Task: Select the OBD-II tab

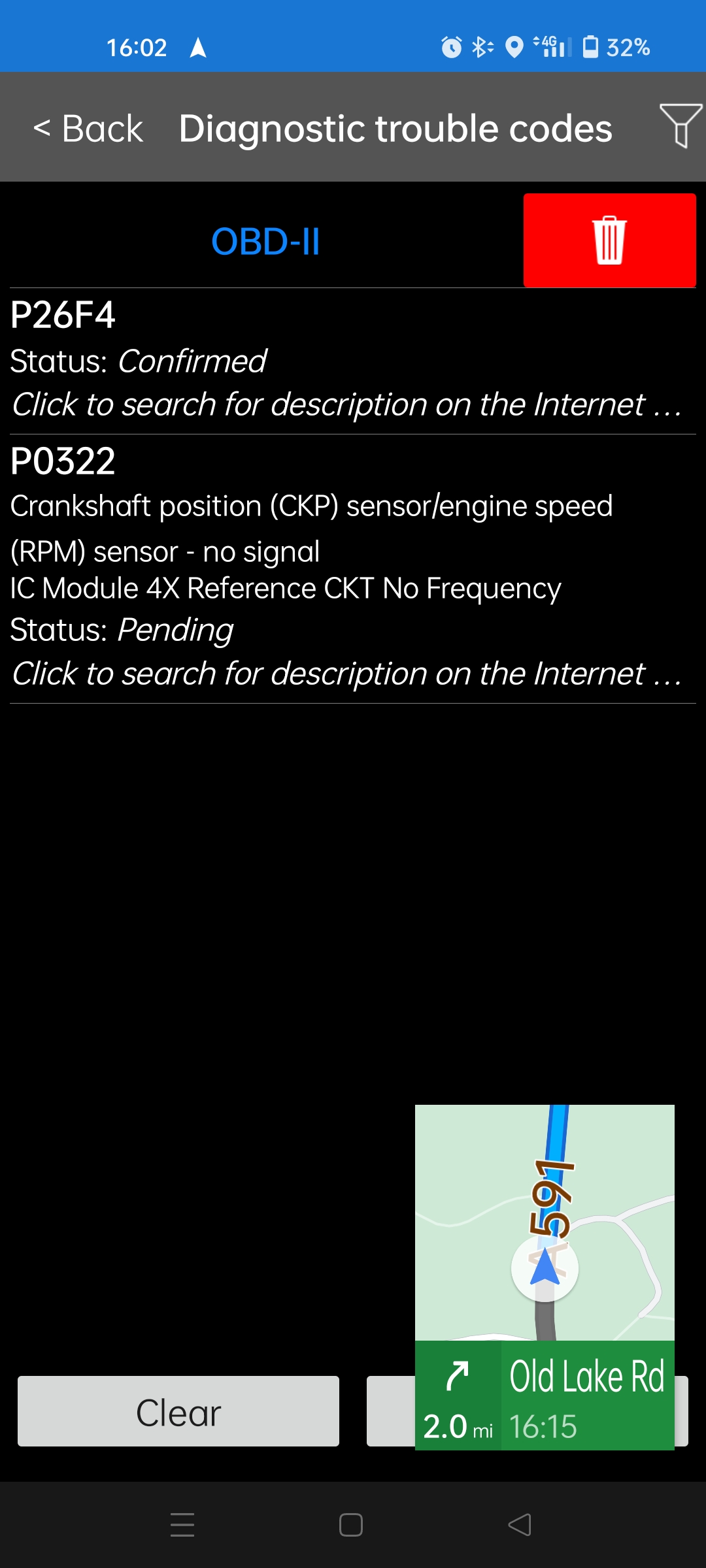Action: [265, 241]
